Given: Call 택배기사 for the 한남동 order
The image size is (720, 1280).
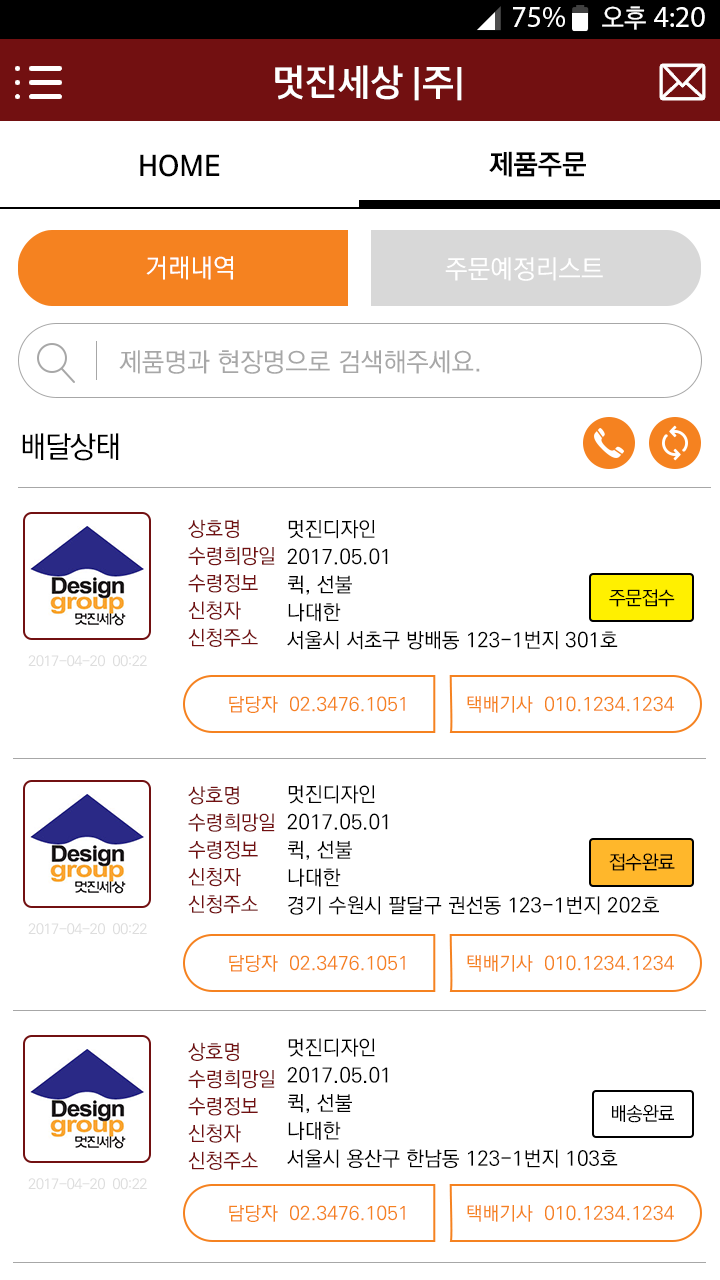Looking at the screenshot, I should [x=575, y=1213].
